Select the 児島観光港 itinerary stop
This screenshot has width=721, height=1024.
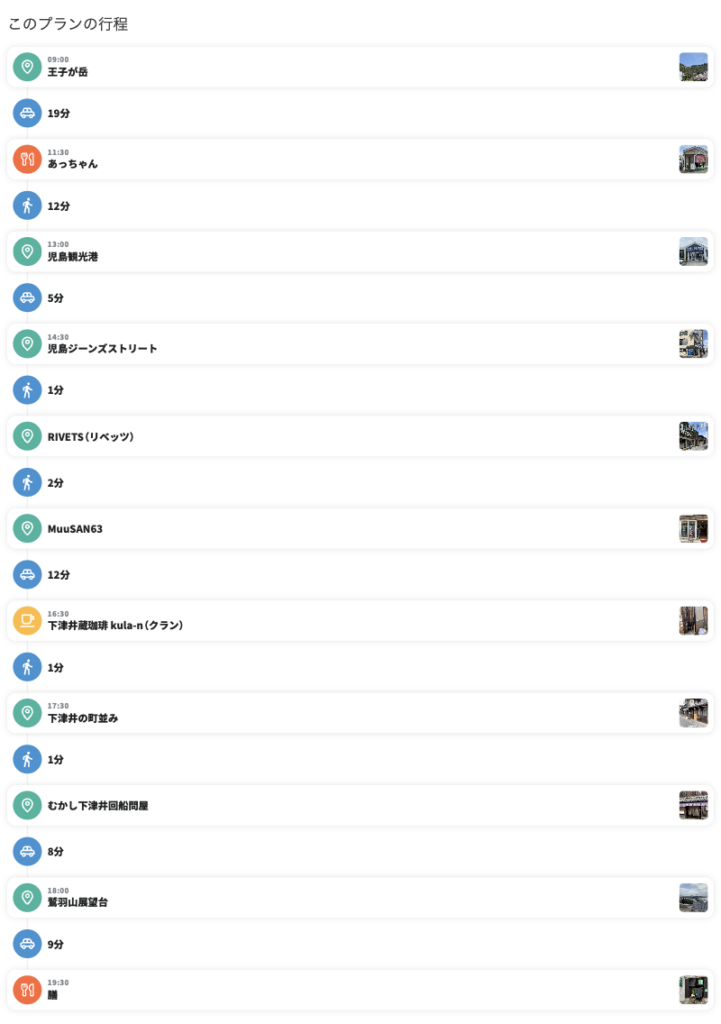coord(360,252)
